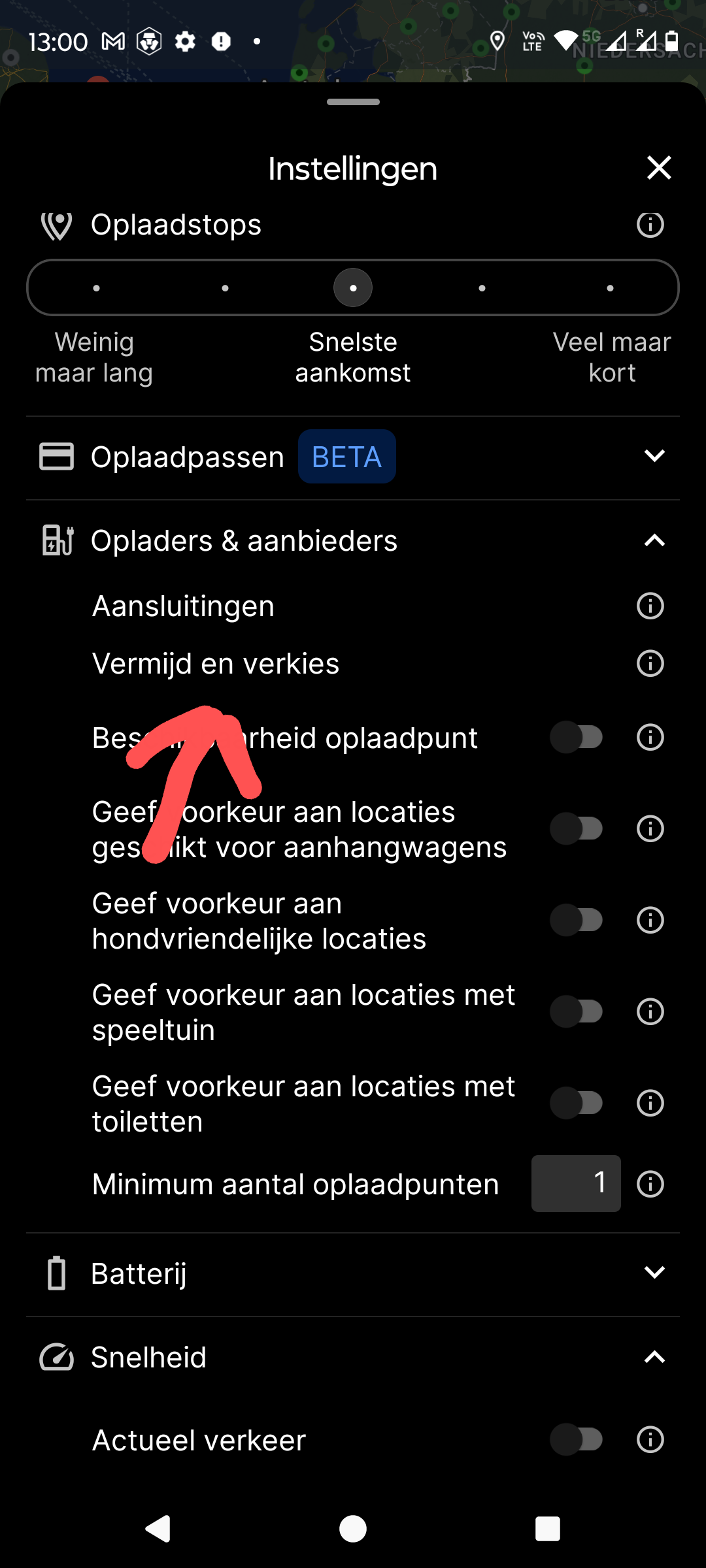Open Vermijd en verkies settings
Screen dimensions: 706x1568
tap(216, 664)
